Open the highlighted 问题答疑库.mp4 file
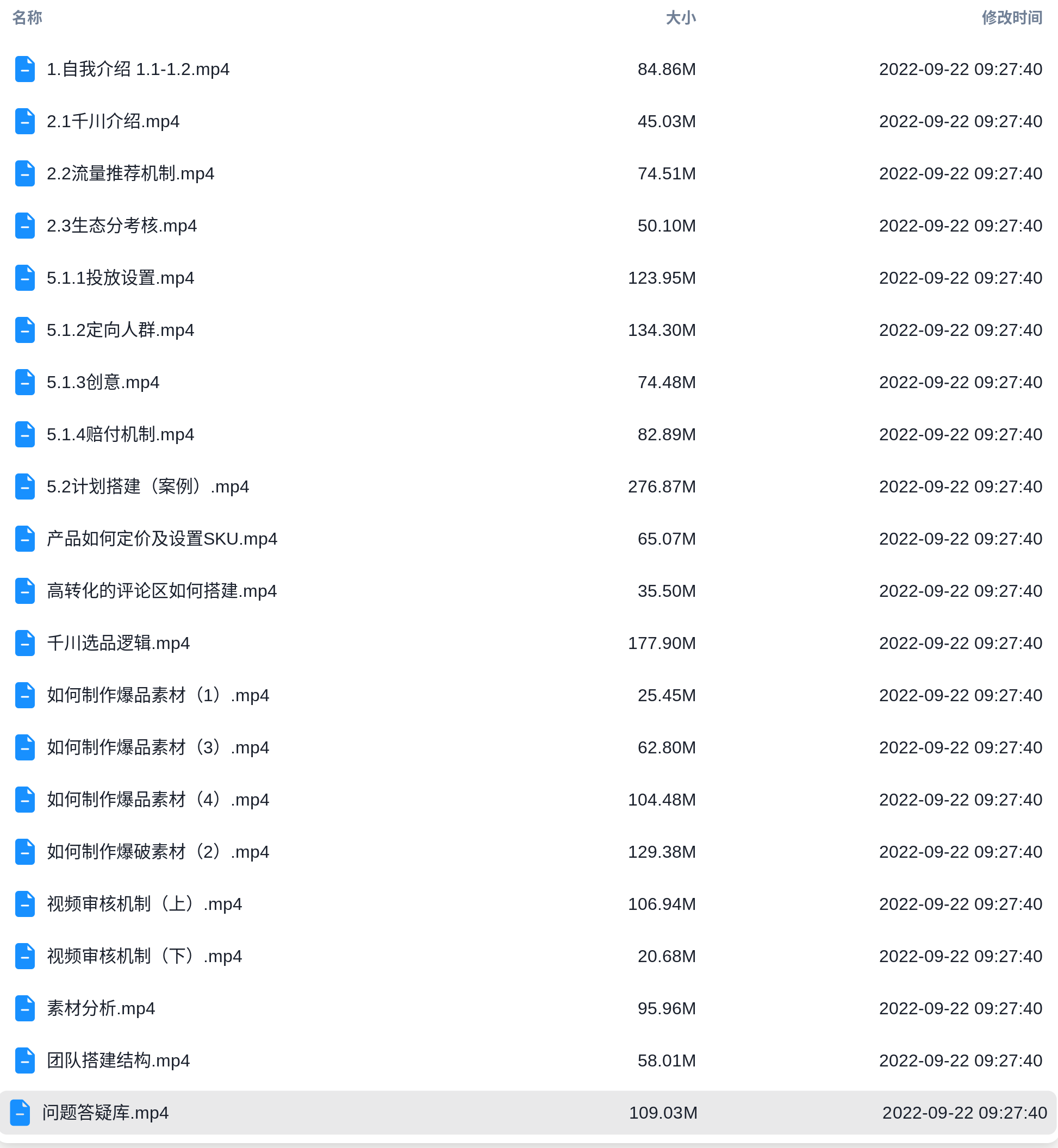The image size is (1058, 1148). [x=105, y=1113]
